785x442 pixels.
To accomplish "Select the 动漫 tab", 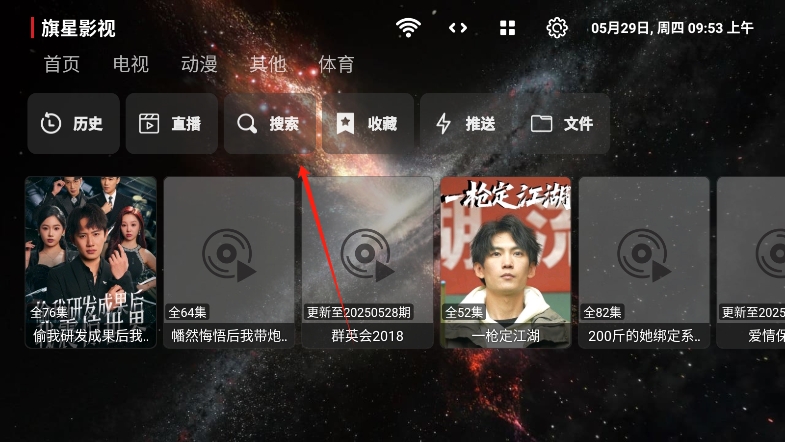I will coord(200,65).
